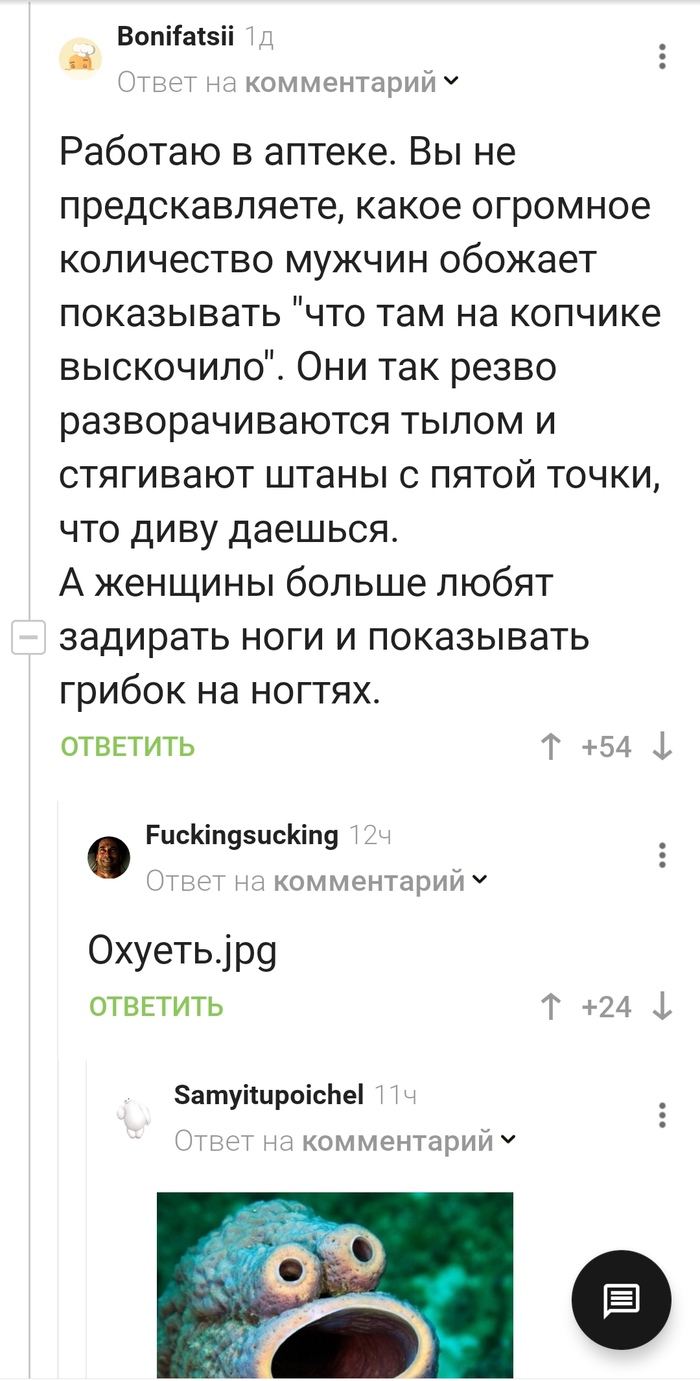Reply to Bonifatsii's comment

[127, 747]
